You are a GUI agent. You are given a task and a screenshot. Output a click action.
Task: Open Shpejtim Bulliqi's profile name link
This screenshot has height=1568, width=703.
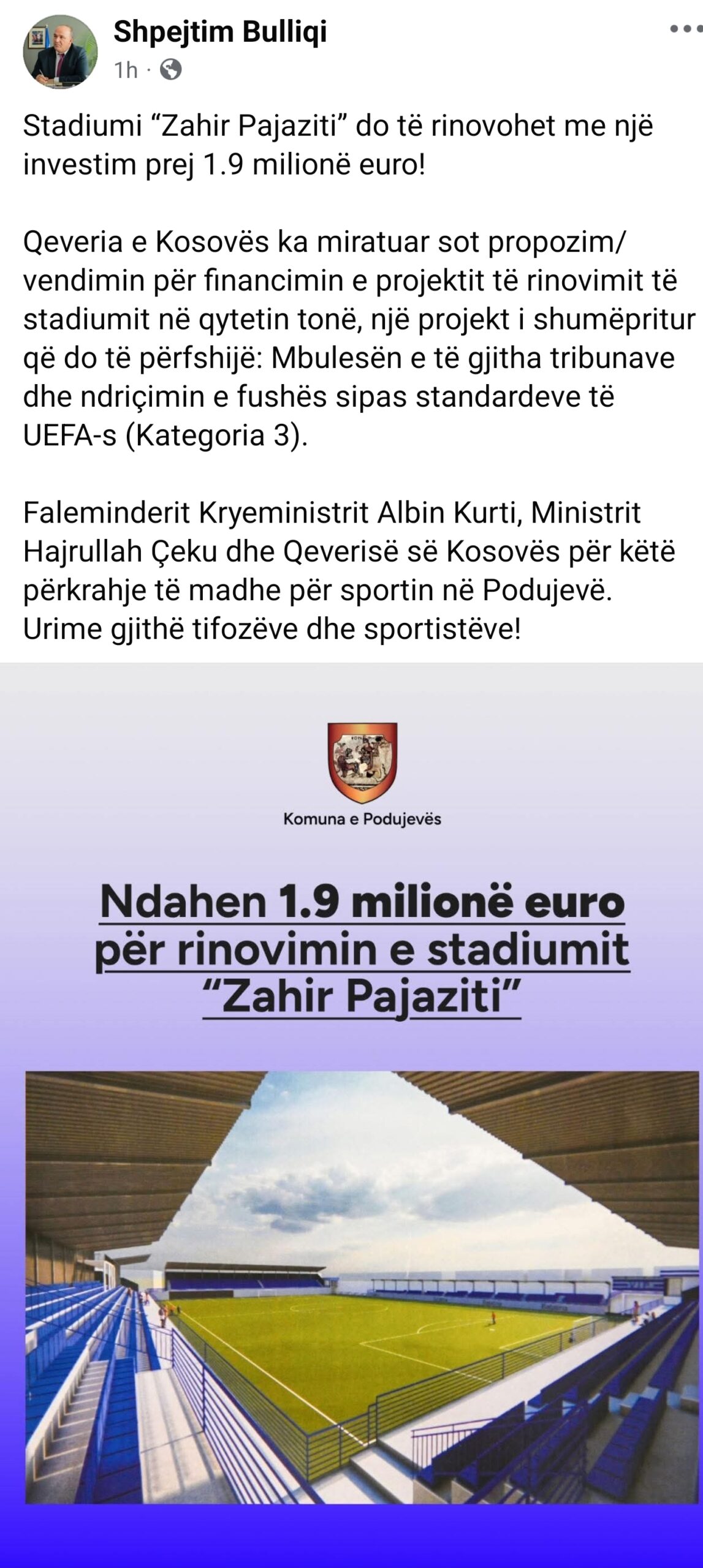point(220,31)
